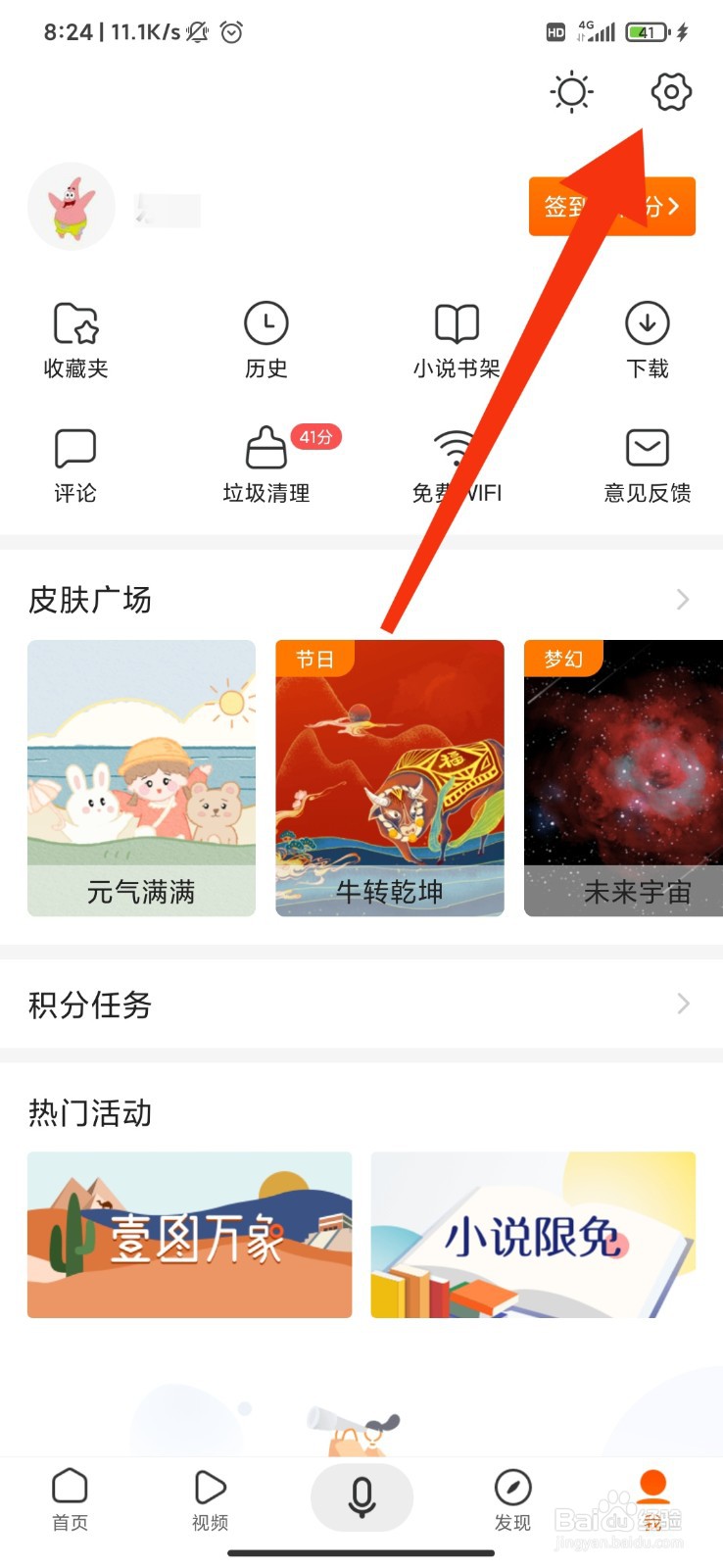723x1568 pixels.
Task: Toggle night mode with the sun icon
Action: 571,92
